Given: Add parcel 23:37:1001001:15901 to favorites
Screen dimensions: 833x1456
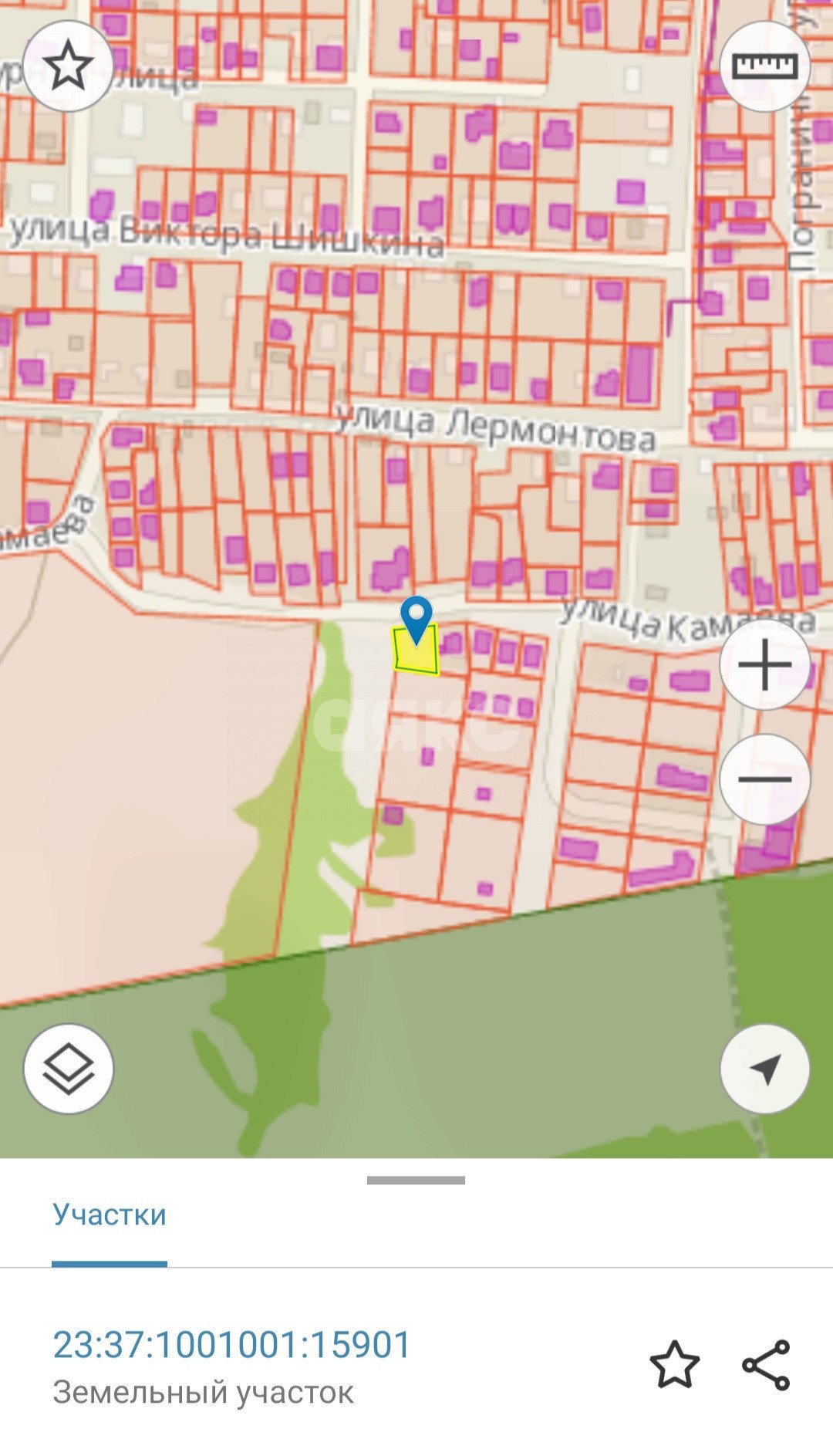Looking at the screenshot, I should [674, 1365].
